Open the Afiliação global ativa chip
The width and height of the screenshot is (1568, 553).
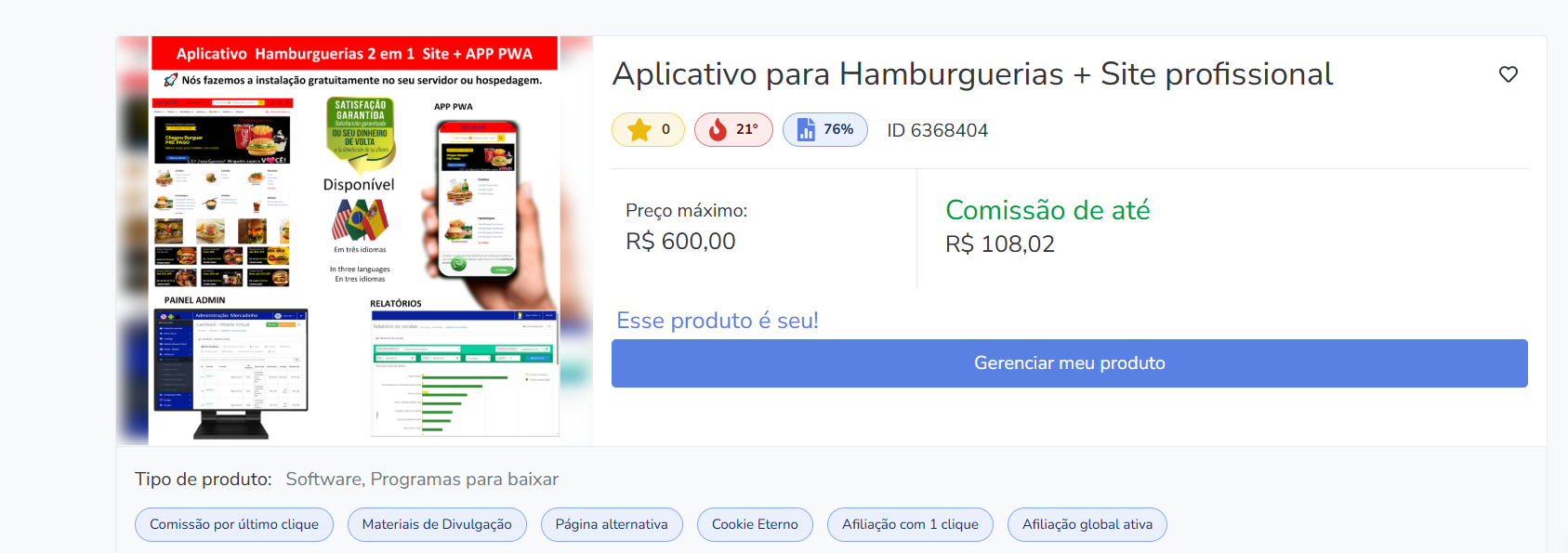(1087, 524)
